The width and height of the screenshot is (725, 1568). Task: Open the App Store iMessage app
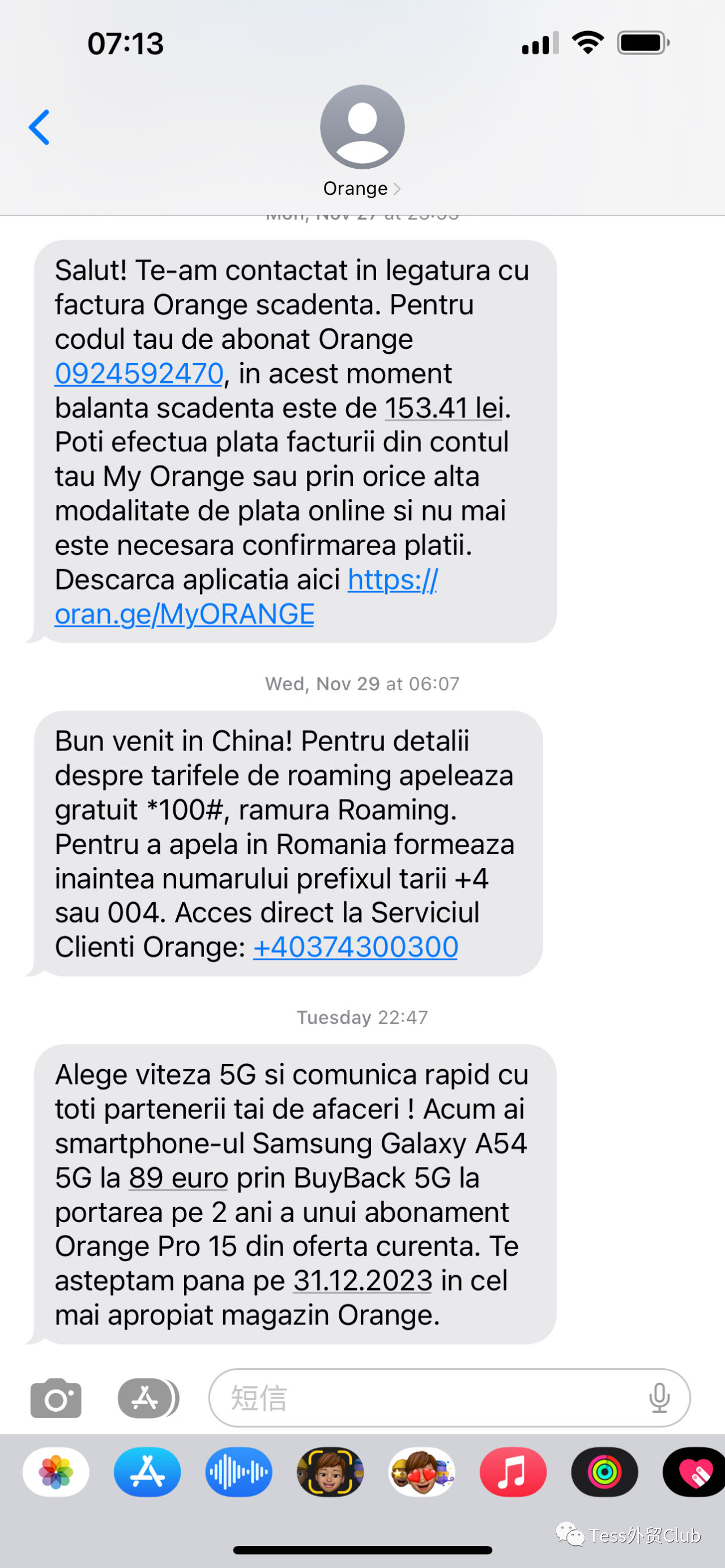pos(147,1472)
